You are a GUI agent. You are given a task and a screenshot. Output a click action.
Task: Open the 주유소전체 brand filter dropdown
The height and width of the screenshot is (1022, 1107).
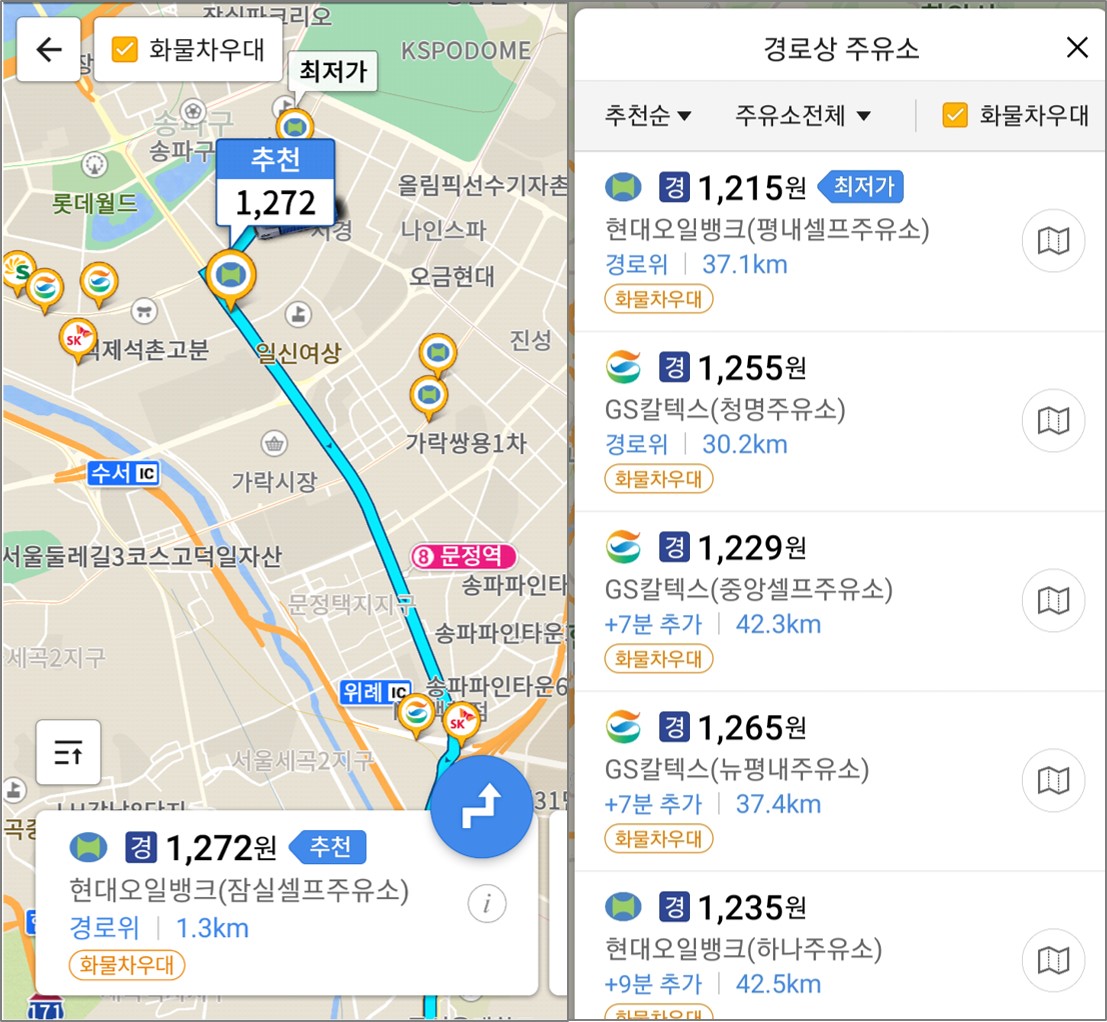click(802, 115)
